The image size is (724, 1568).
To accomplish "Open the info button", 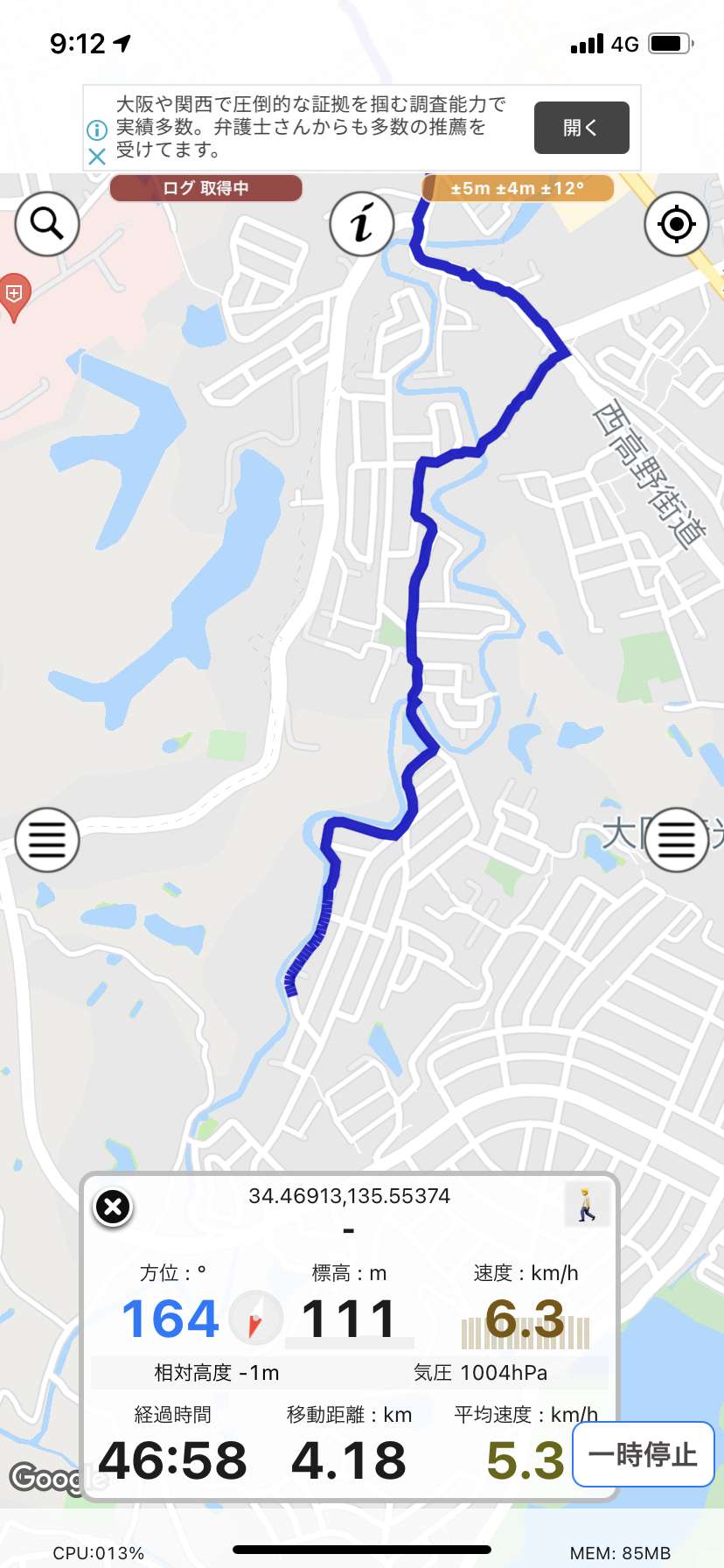I will pos(362,224).
